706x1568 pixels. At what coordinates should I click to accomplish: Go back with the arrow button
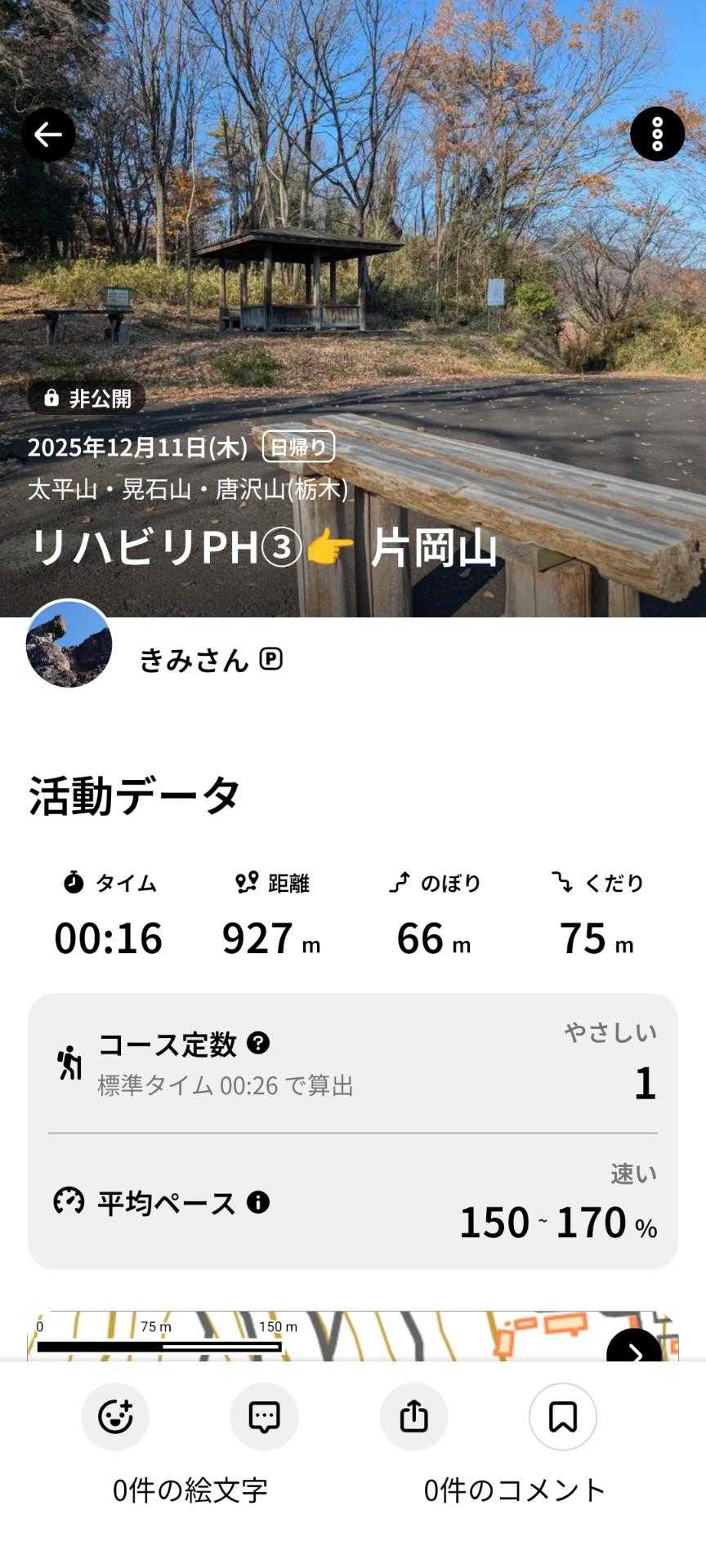click(x=48, y=135)
